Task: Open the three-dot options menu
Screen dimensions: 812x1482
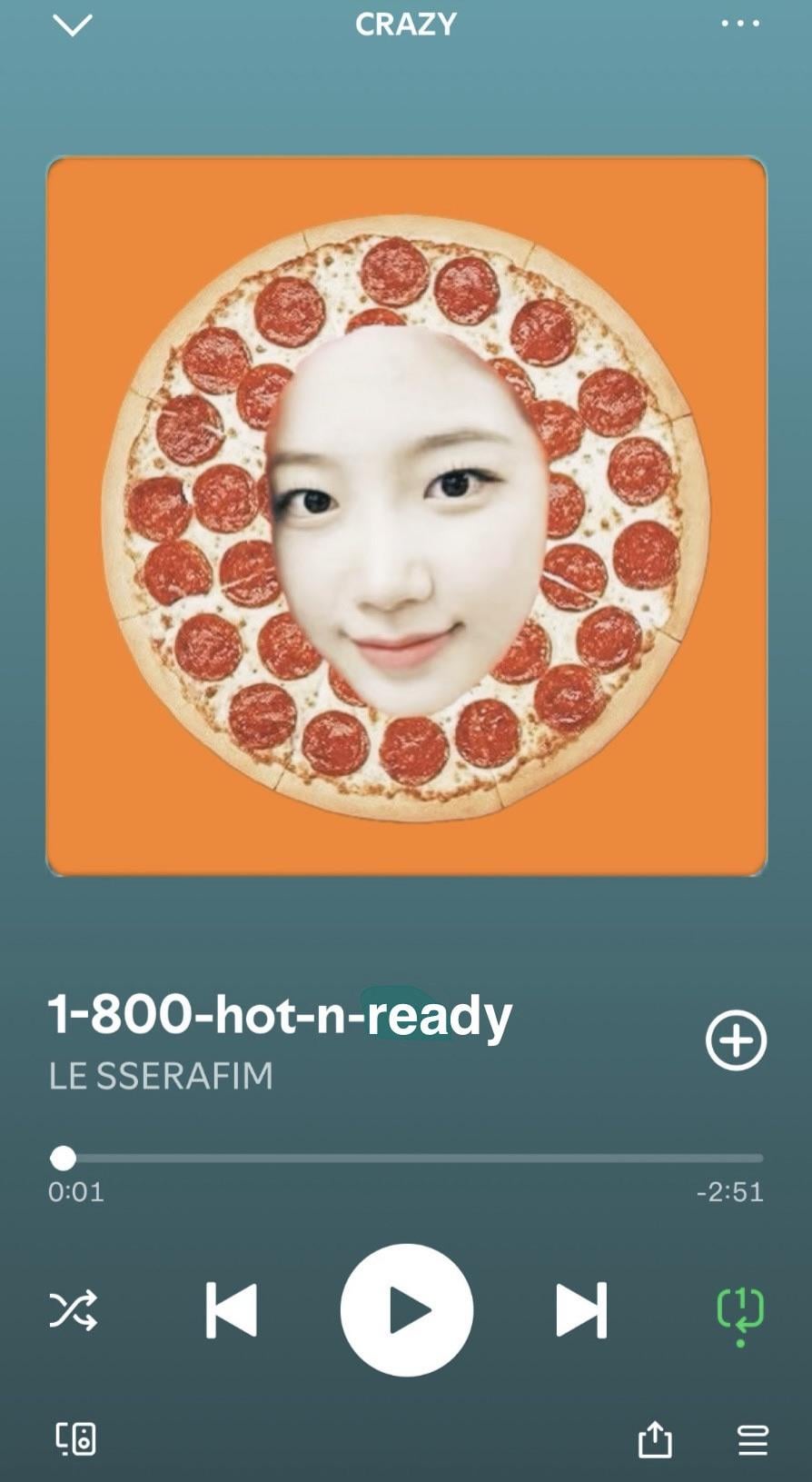Action: (740, 24)
